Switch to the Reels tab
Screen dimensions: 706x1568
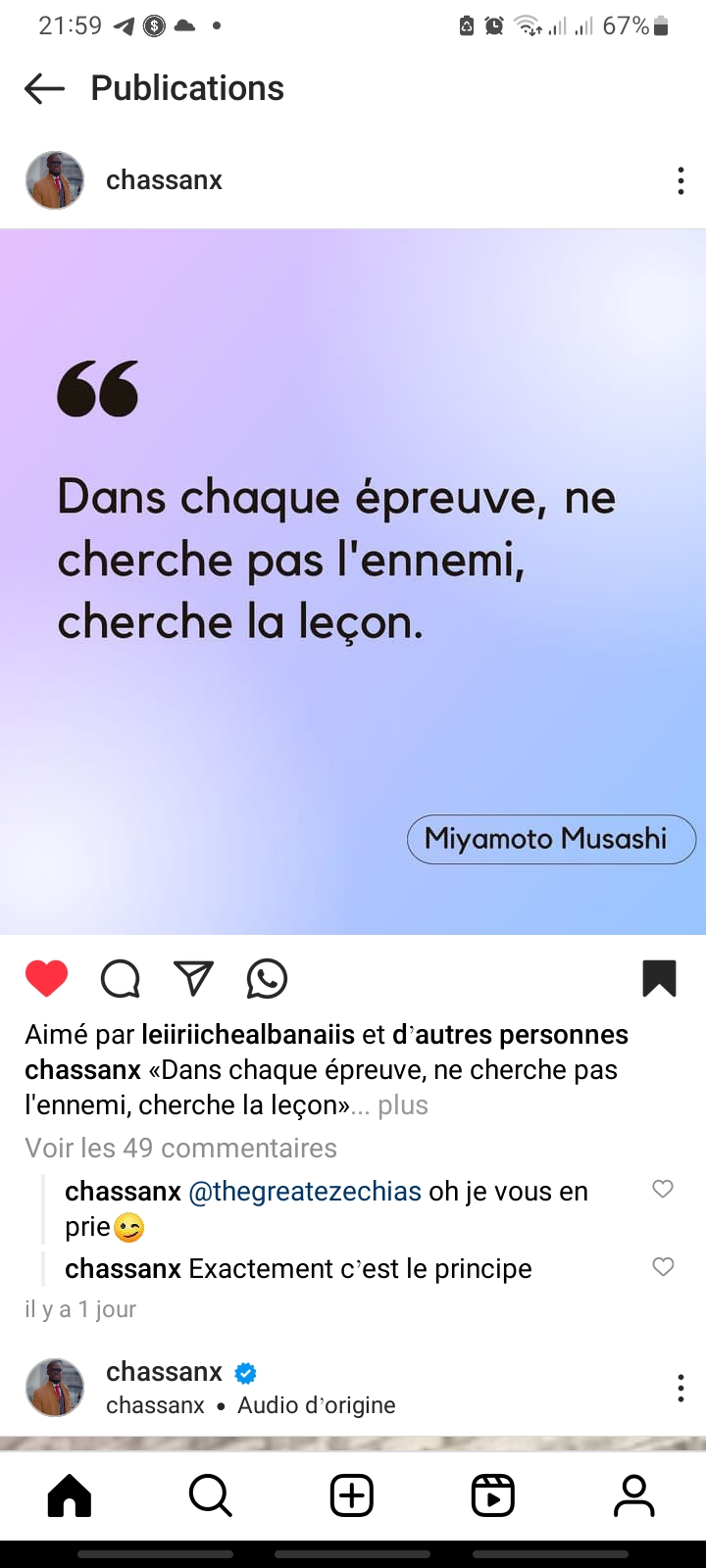pyautogui.click(x=492, y=1495)
